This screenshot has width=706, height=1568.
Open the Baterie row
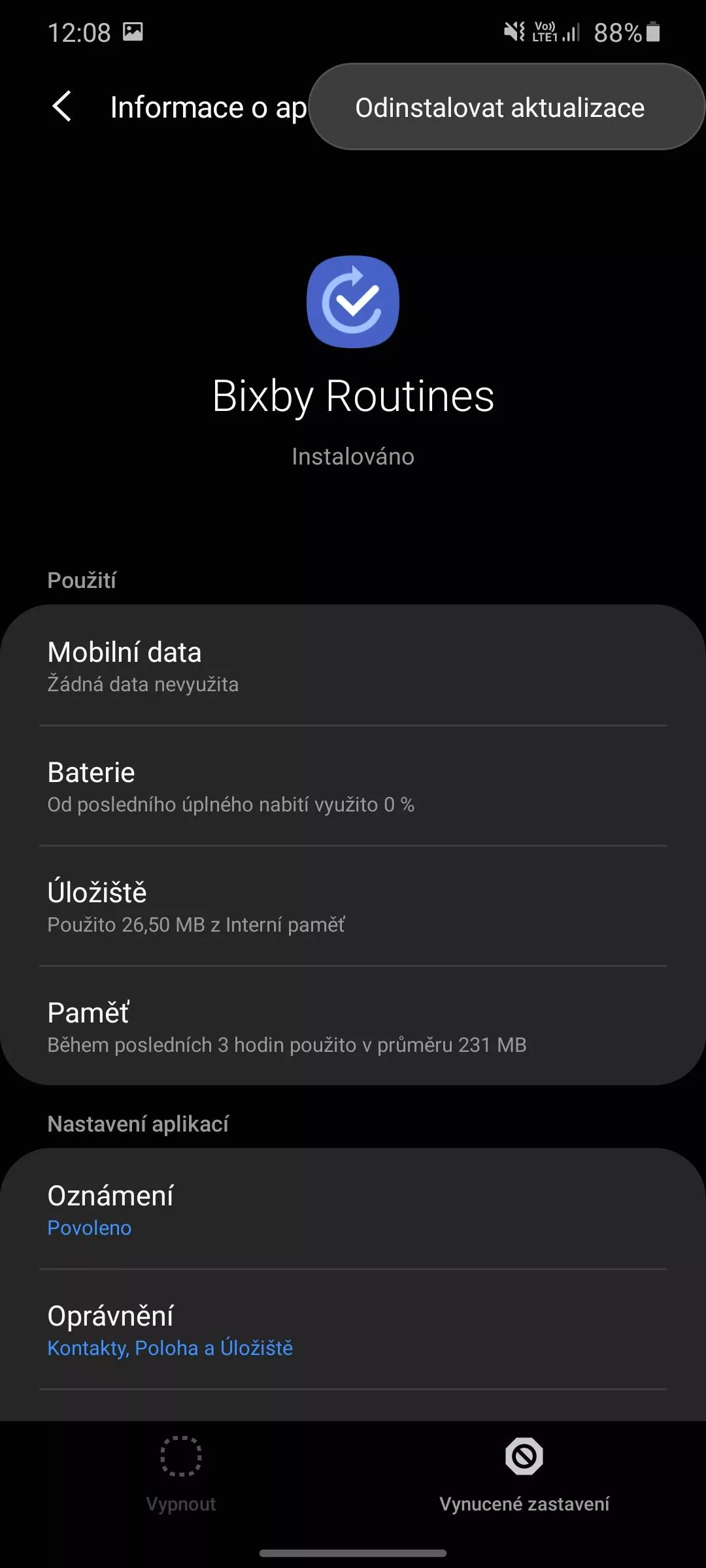[353, 786]
